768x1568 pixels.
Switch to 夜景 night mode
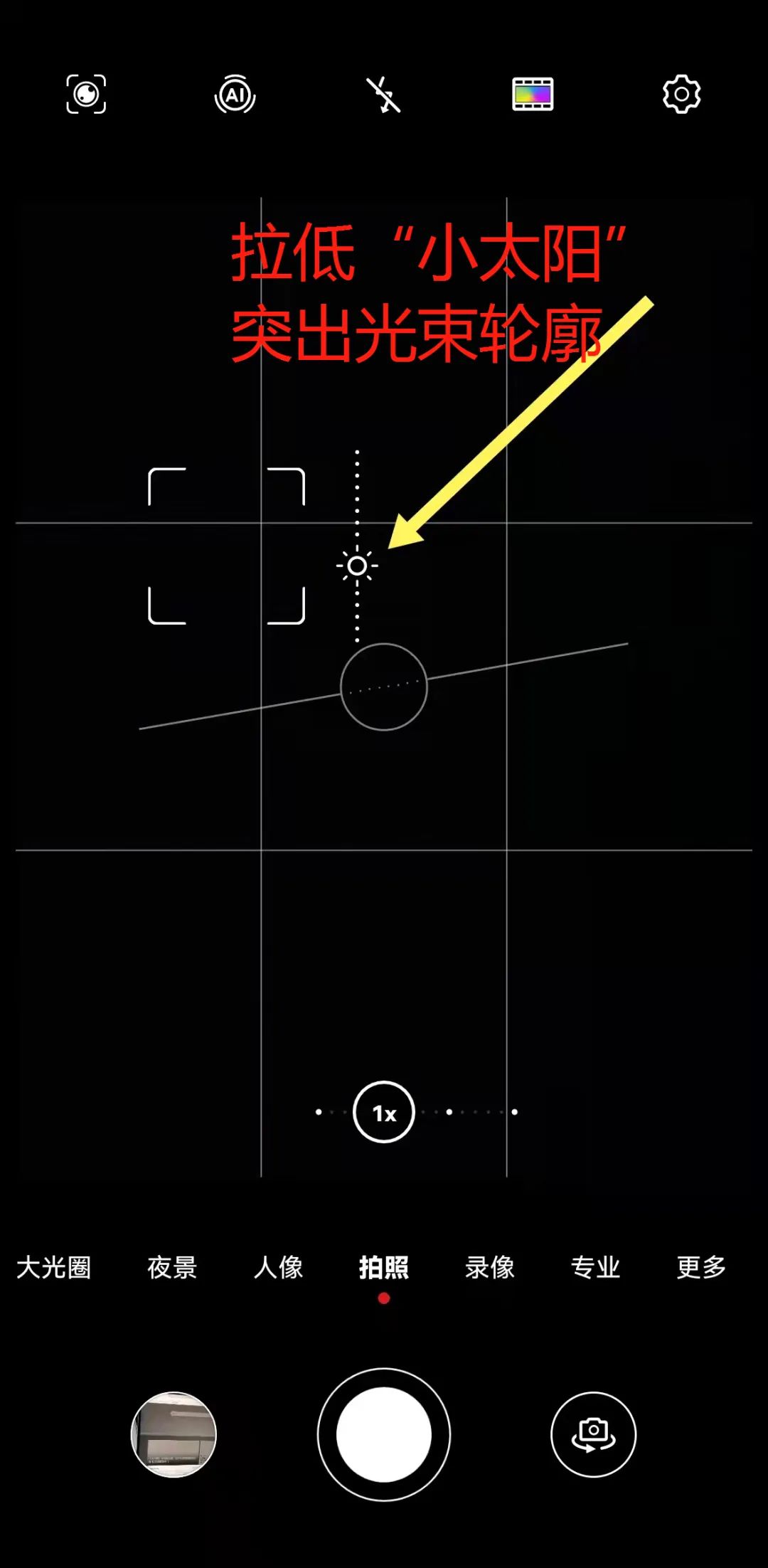coord(172,1267)
